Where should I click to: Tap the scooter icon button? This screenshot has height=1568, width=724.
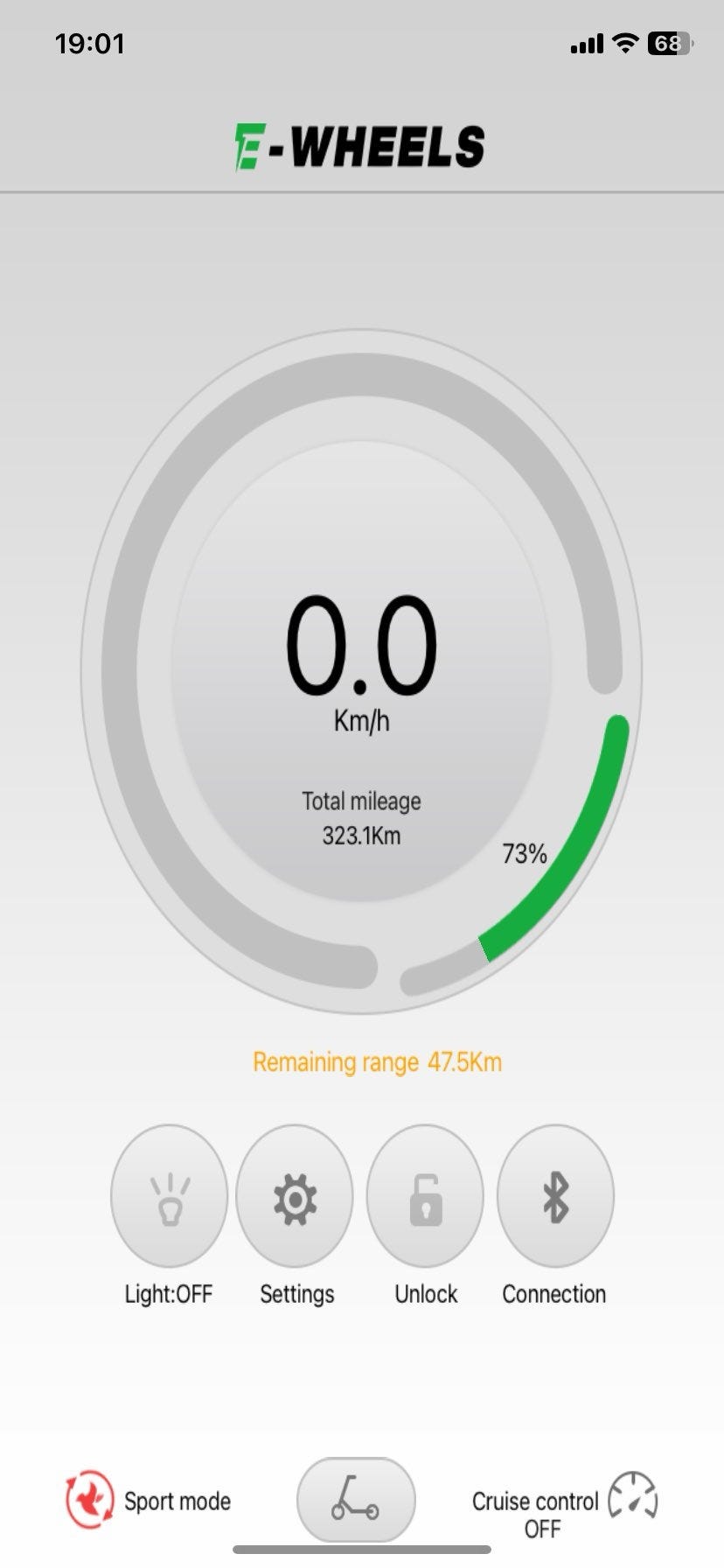[x=356, y=1499]
